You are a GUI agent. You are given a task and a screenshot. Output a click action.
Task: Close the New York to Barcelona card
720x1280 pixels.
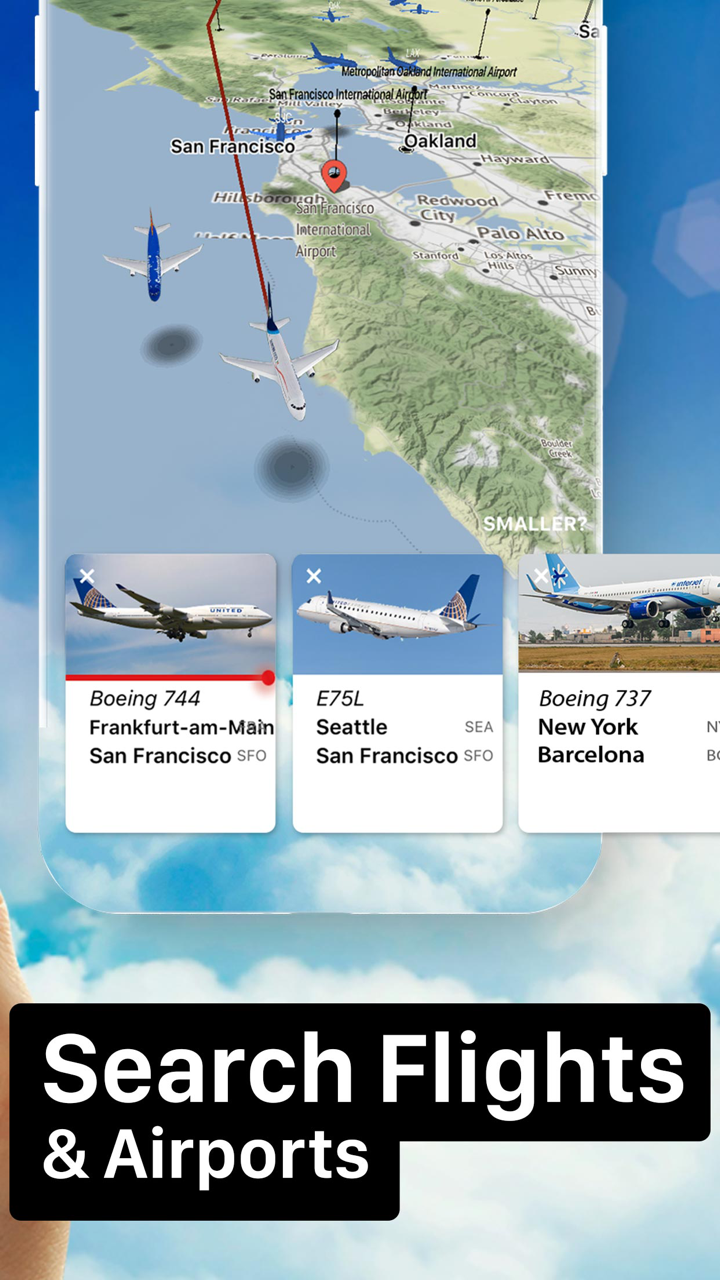[x=541, y=576]
